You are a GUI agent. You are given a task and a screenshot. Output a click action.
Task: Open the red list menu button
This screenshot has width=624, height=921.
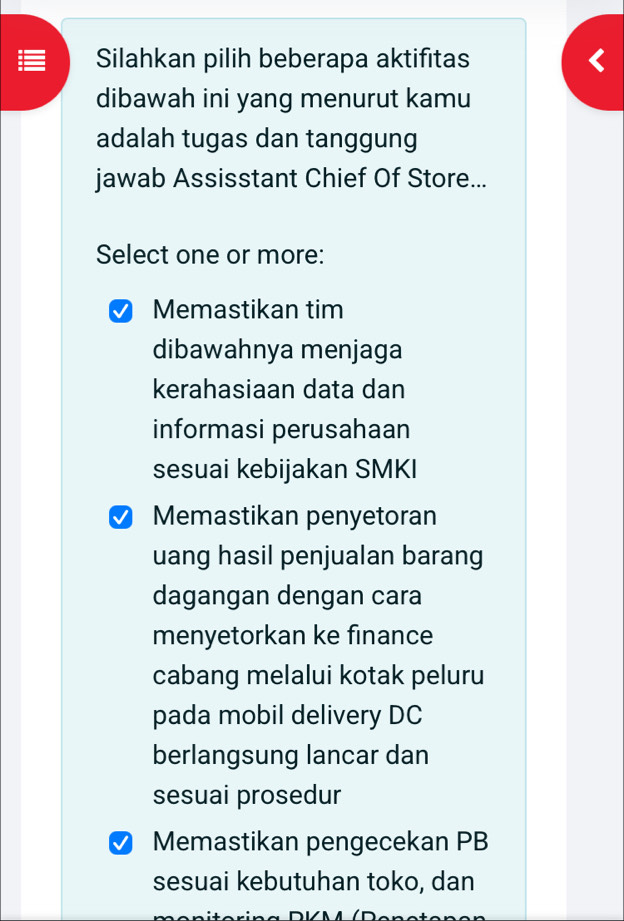[32, 62]
